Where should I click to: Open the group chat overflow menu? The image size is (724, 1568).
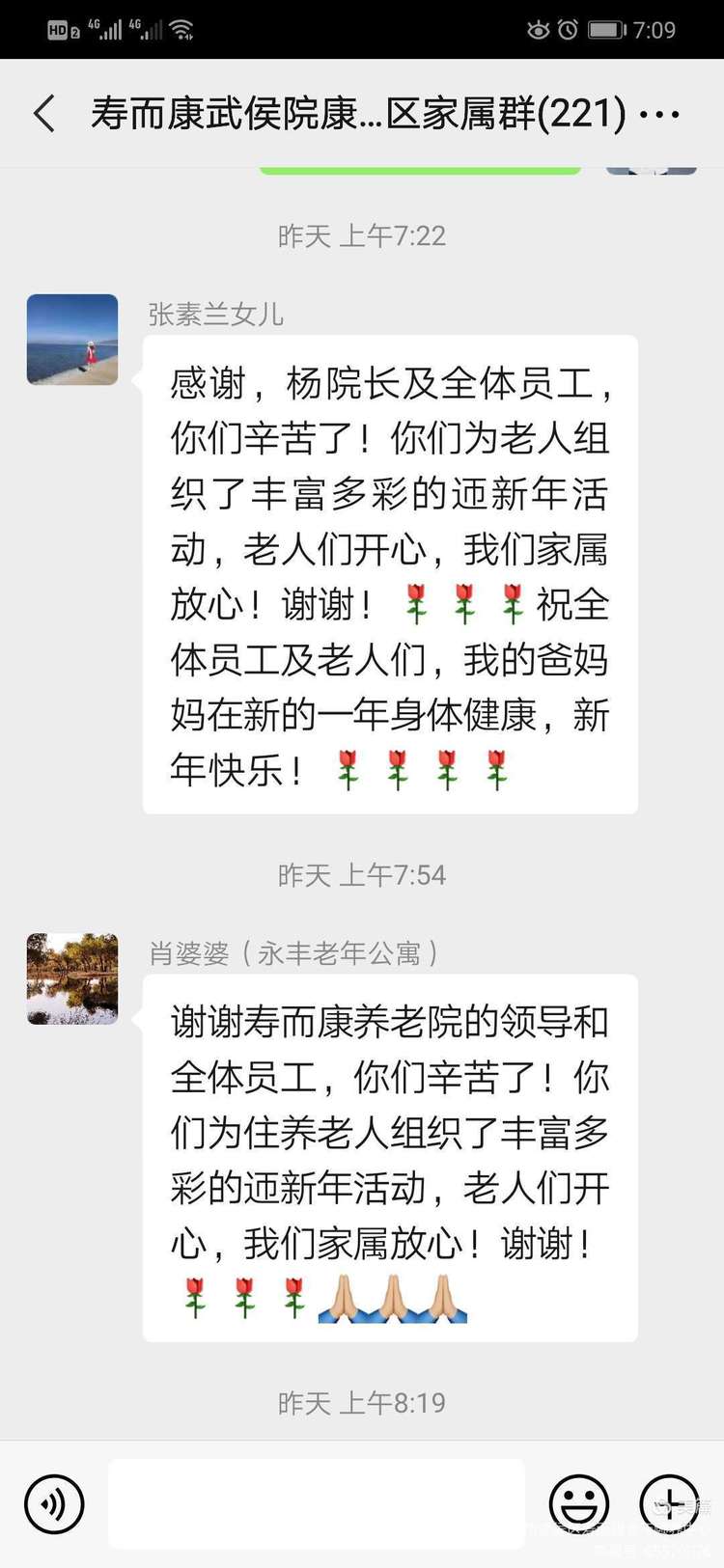pyautogui.click(x=659, y=114)
